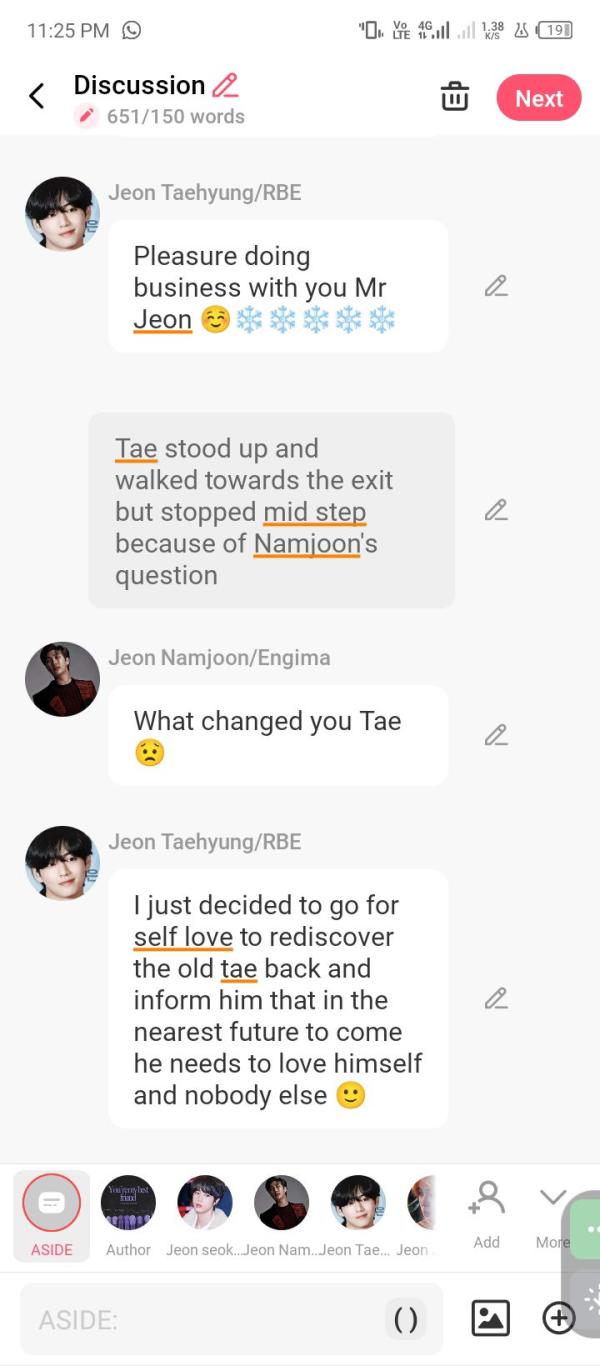
Task: Delete with the trash icon
Action: (x=454, y=97)
